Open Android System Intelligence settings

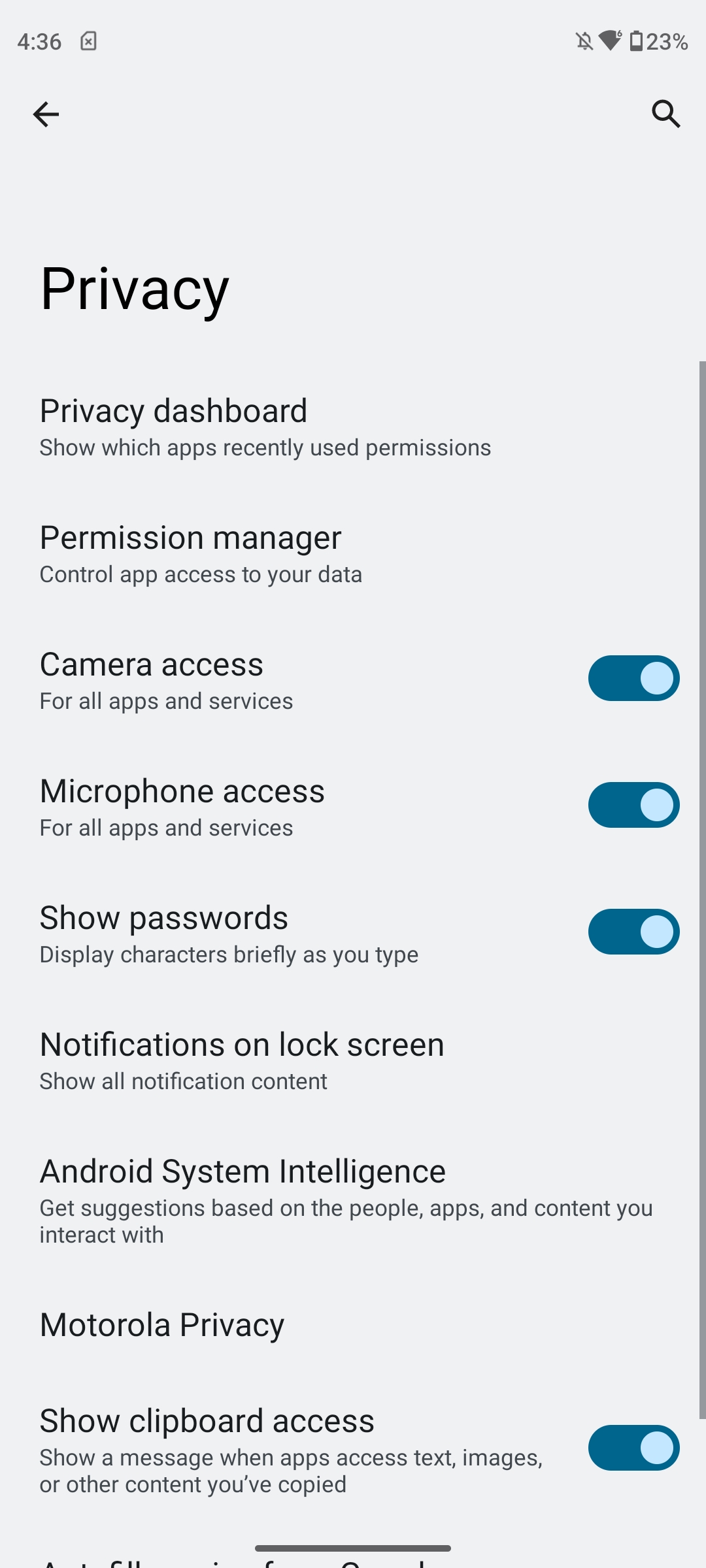[x=353, y=1200]
